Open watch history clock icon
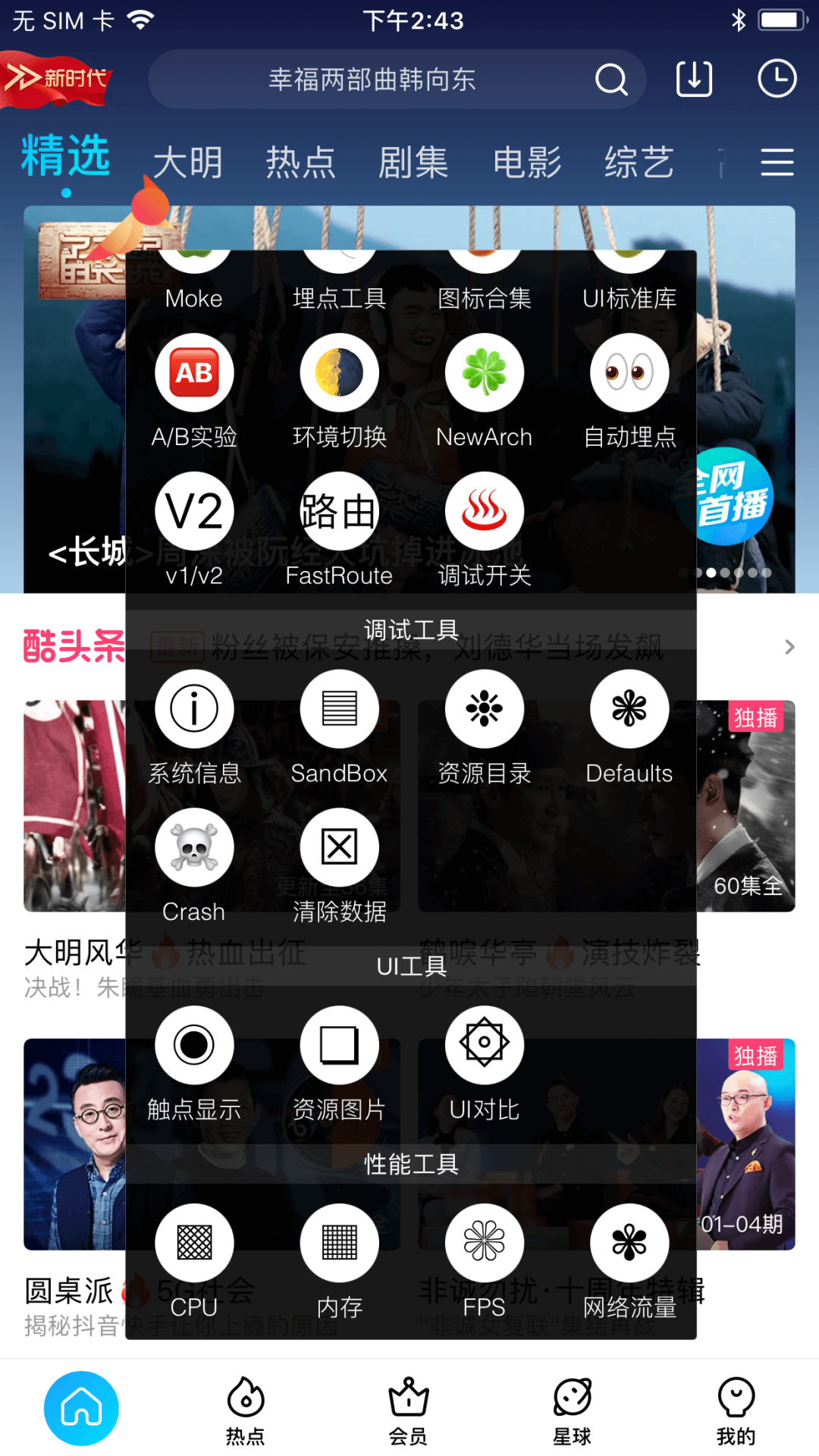Viewport: 819px width, 1456px height. tap(777, 79)
